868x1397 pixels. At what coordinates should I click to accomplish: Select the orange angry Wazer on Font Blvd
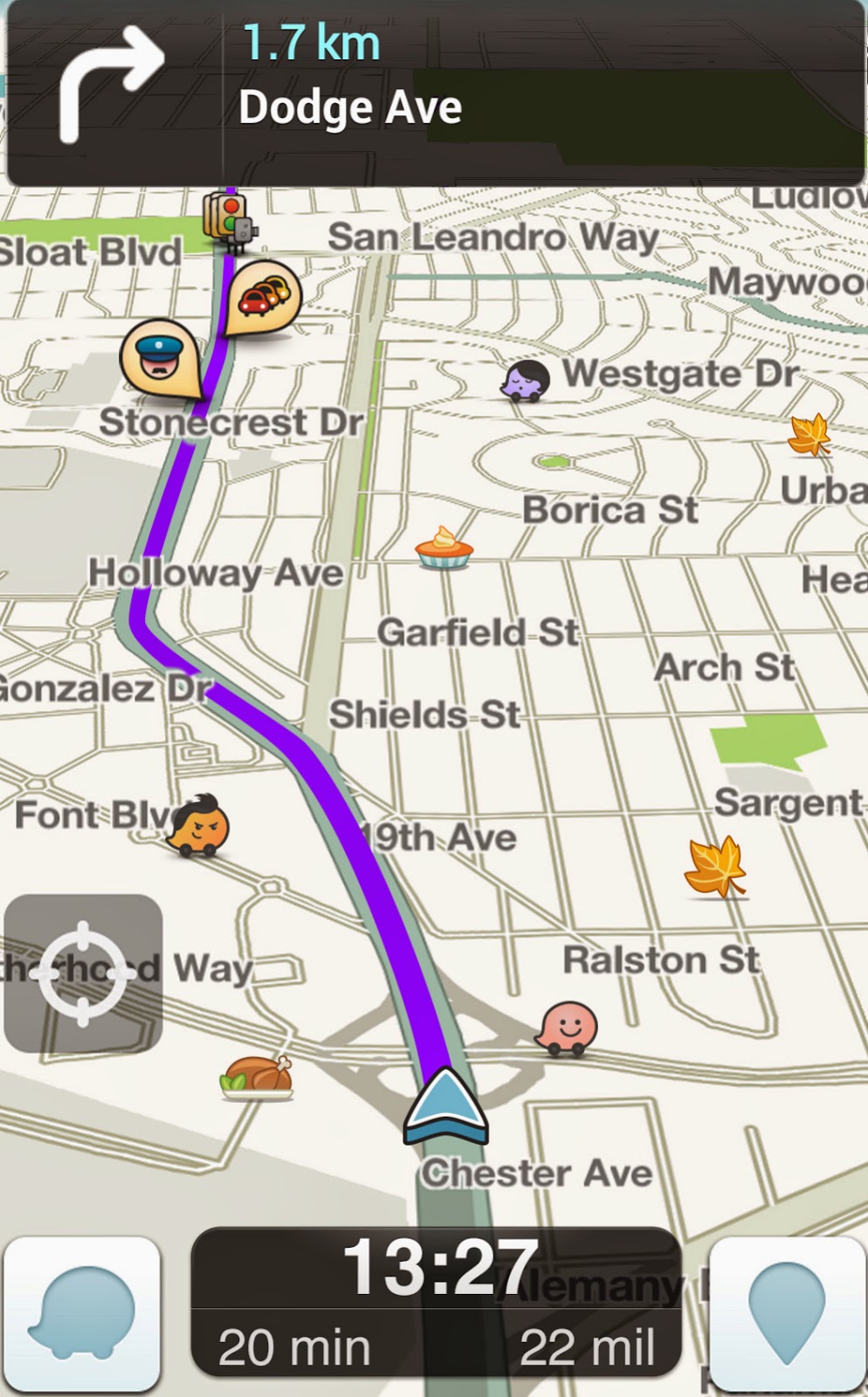(x=199, y=825)
